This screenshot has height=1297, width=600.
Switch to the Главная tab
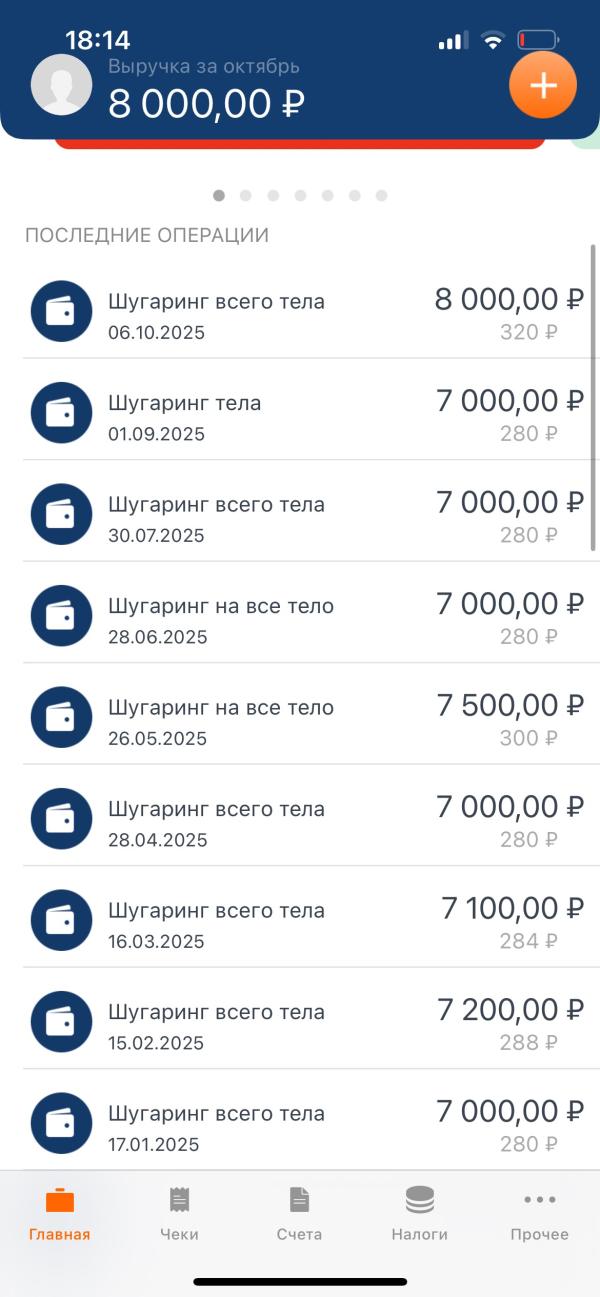[60, 1213]
